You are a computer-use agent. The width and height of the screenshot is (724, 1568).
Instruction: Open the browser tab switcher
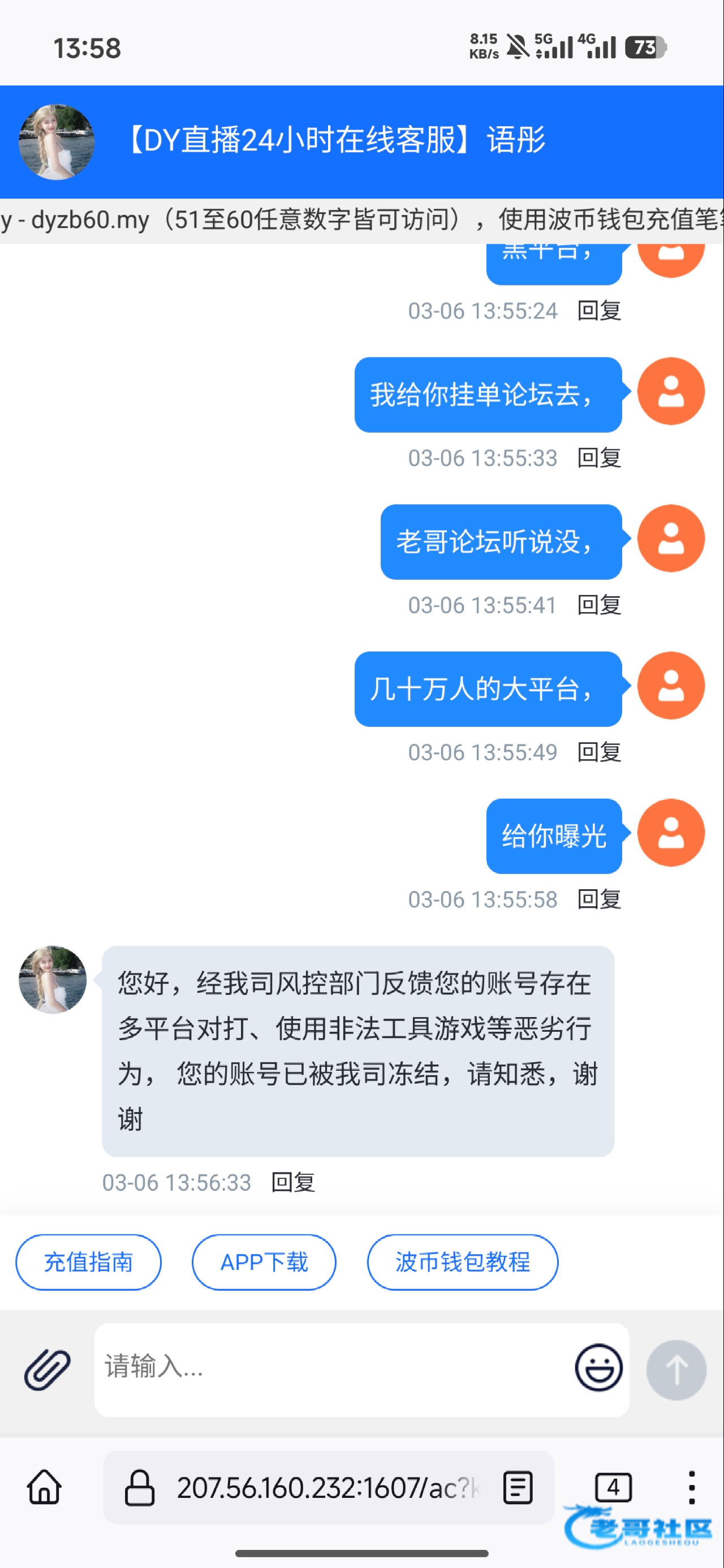click(x=613, y=1487)
